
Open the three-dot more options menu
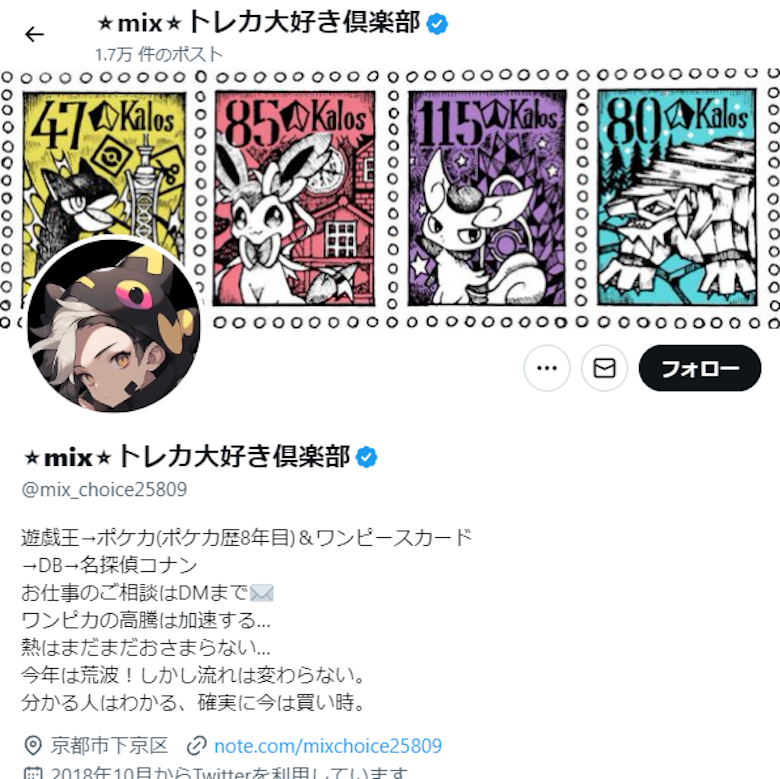pyautogui.click(x=547, y=368)
